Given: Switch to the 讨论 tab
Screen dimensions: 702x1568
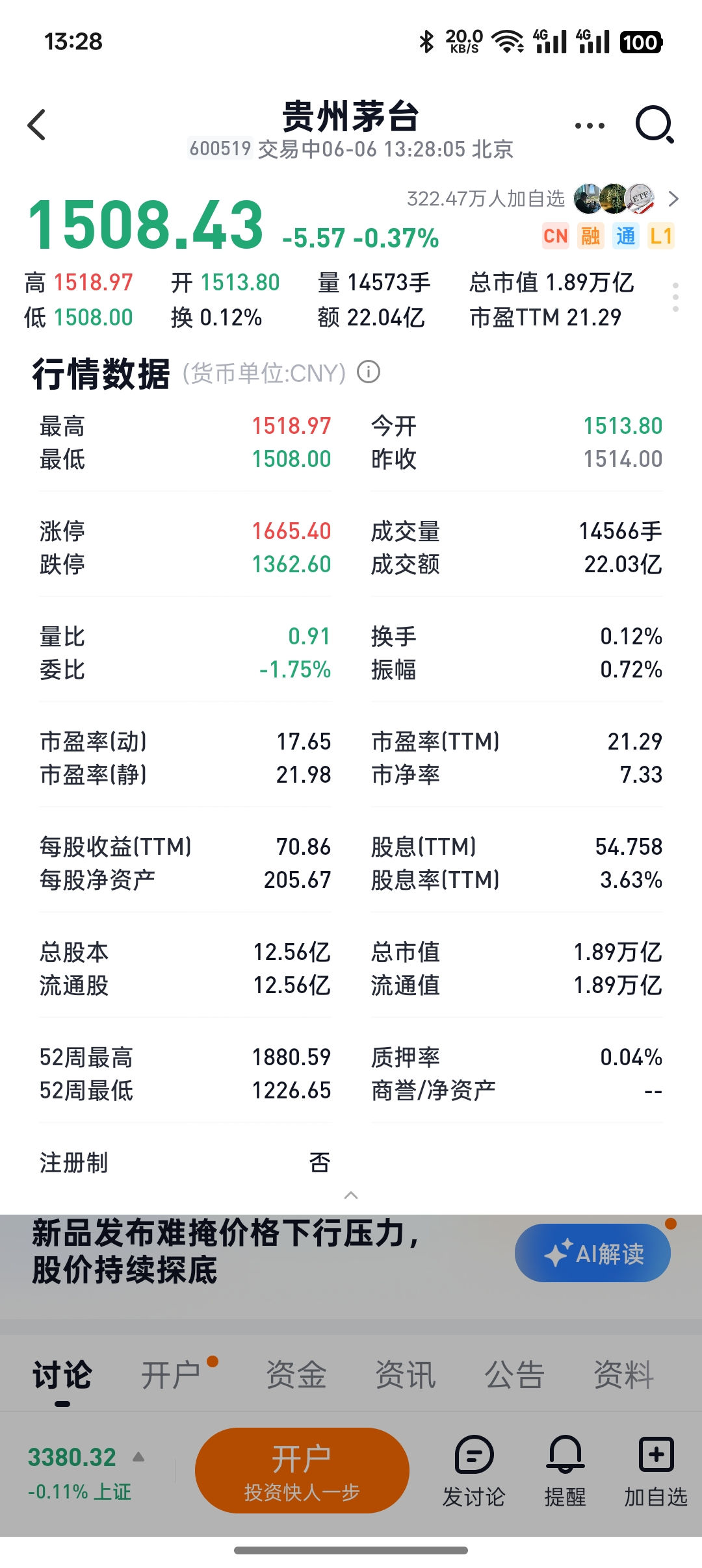Looking at the screenshot, I should tap(62, 1374).
